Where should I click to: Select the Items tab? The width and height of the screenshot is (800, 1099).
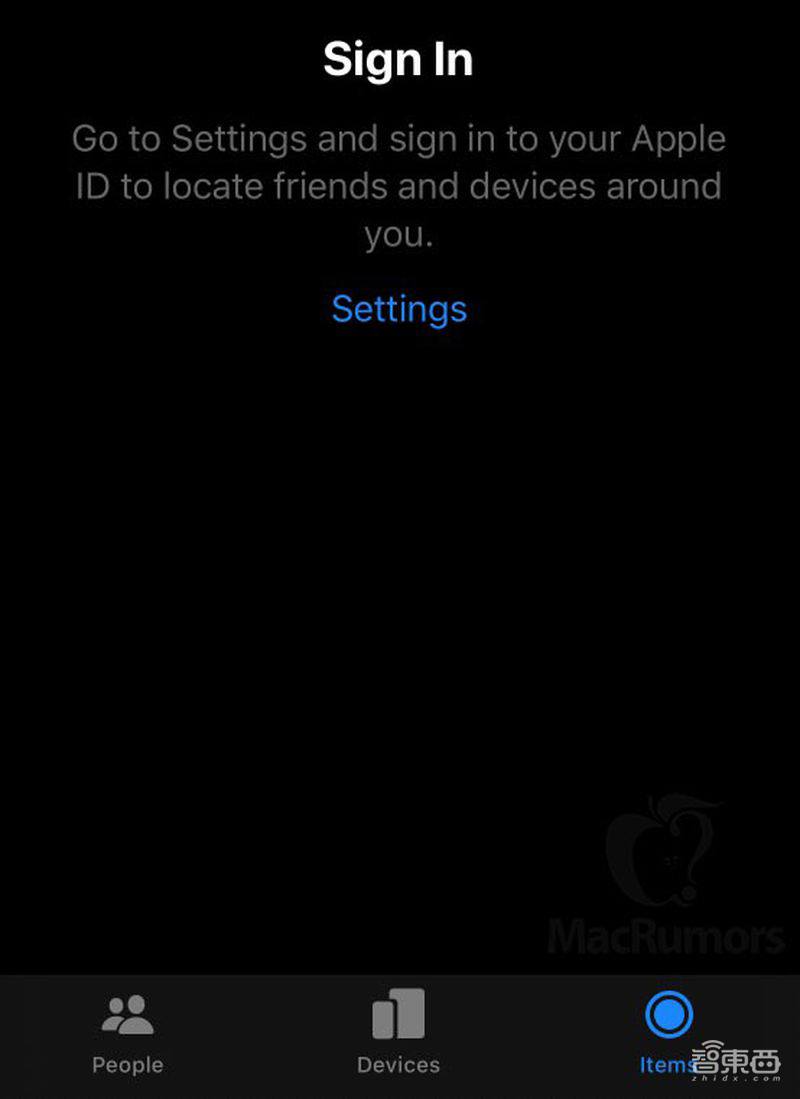coord(668,1031)
